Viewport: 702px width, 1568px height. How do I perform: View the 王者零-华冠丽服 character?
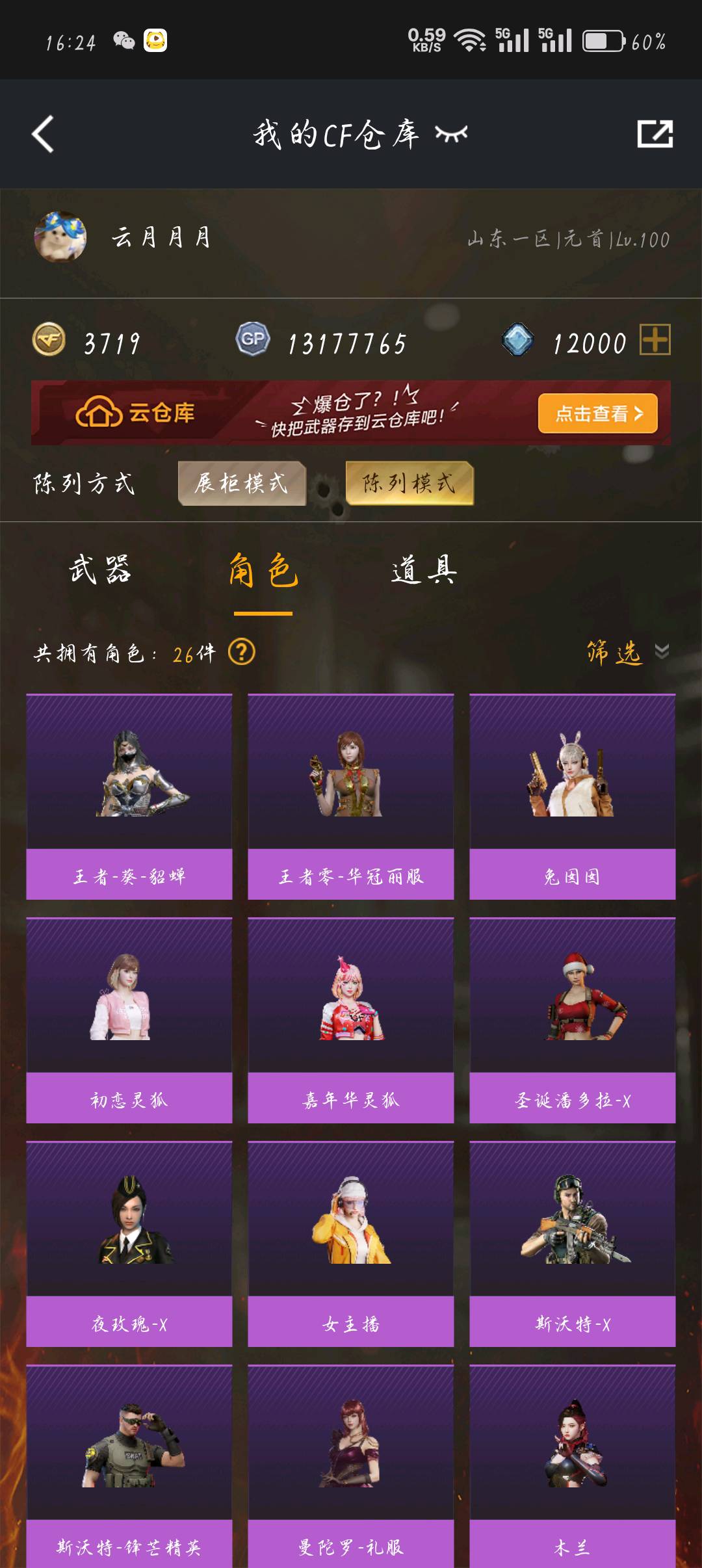pos(351,796)
